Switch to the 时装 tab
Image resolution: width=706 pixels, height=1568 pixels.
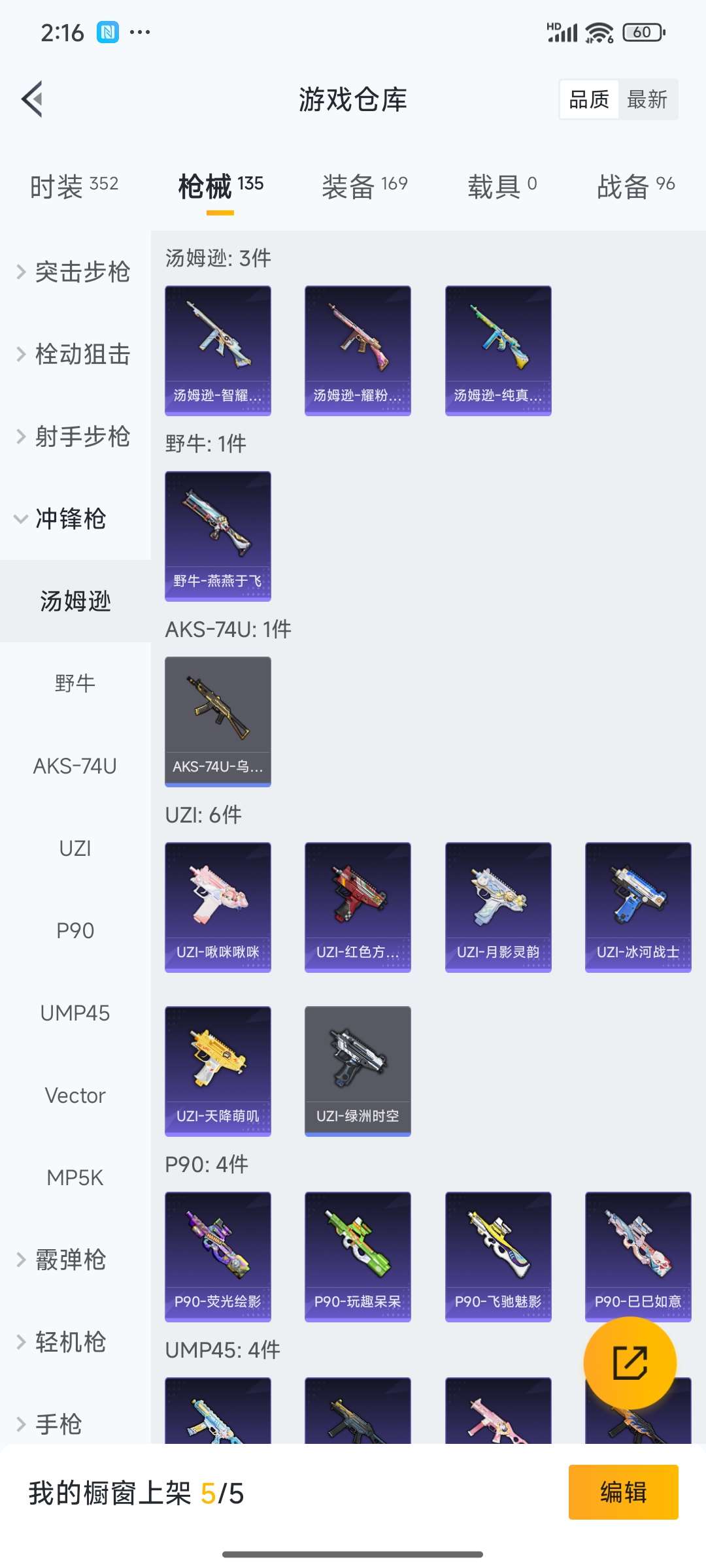[x=75, y=186]
